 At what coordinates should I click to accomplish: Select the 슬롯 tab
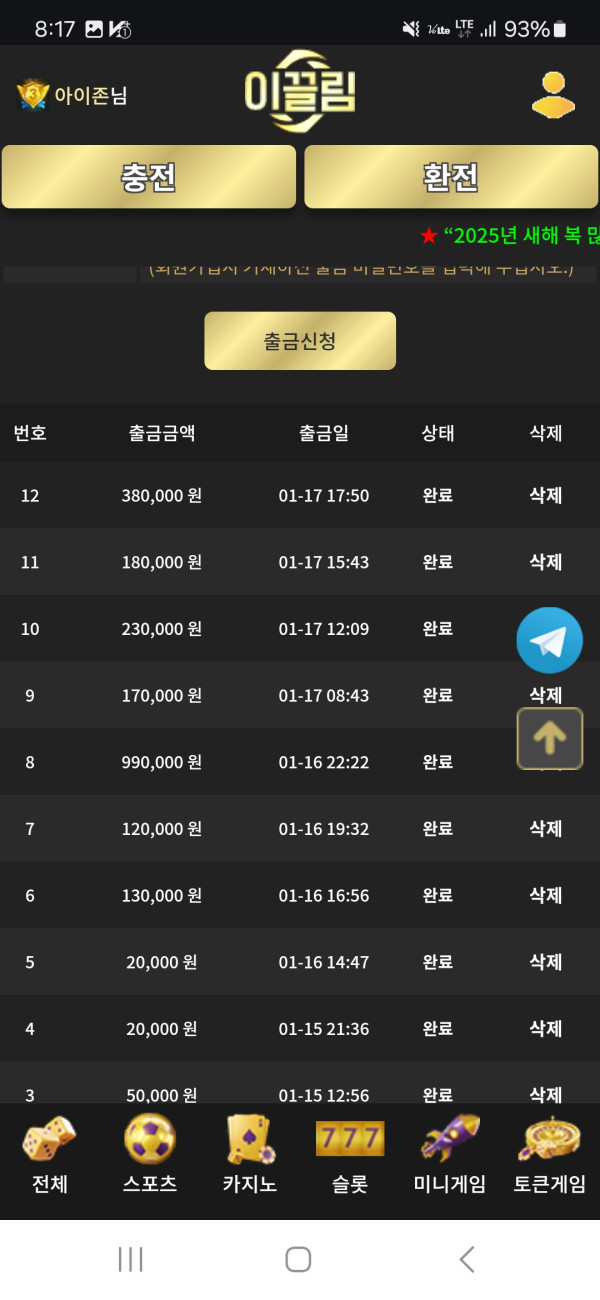point(350,1156)
